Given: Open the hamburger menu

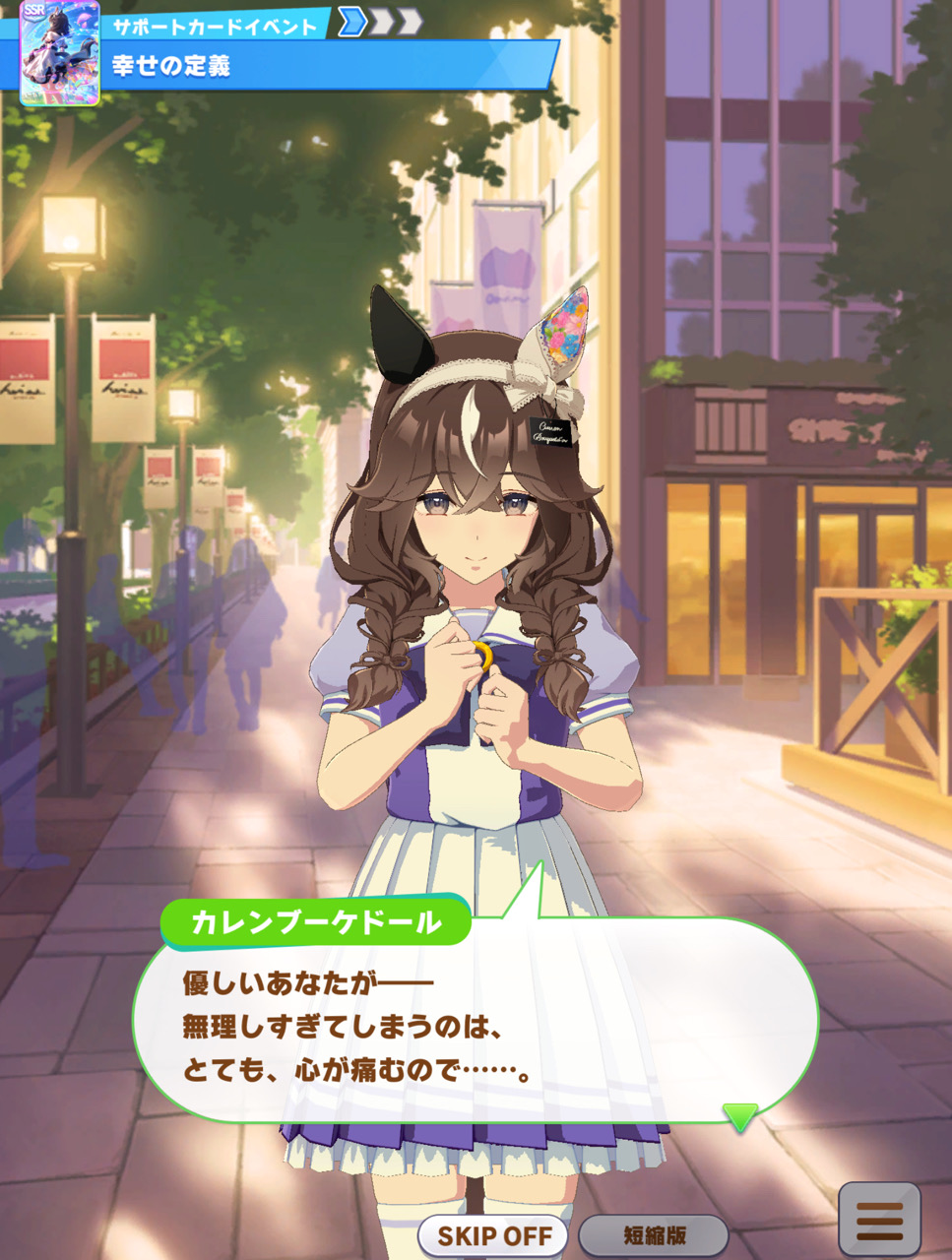Looking at the screenshot, I should (879, 1221).
